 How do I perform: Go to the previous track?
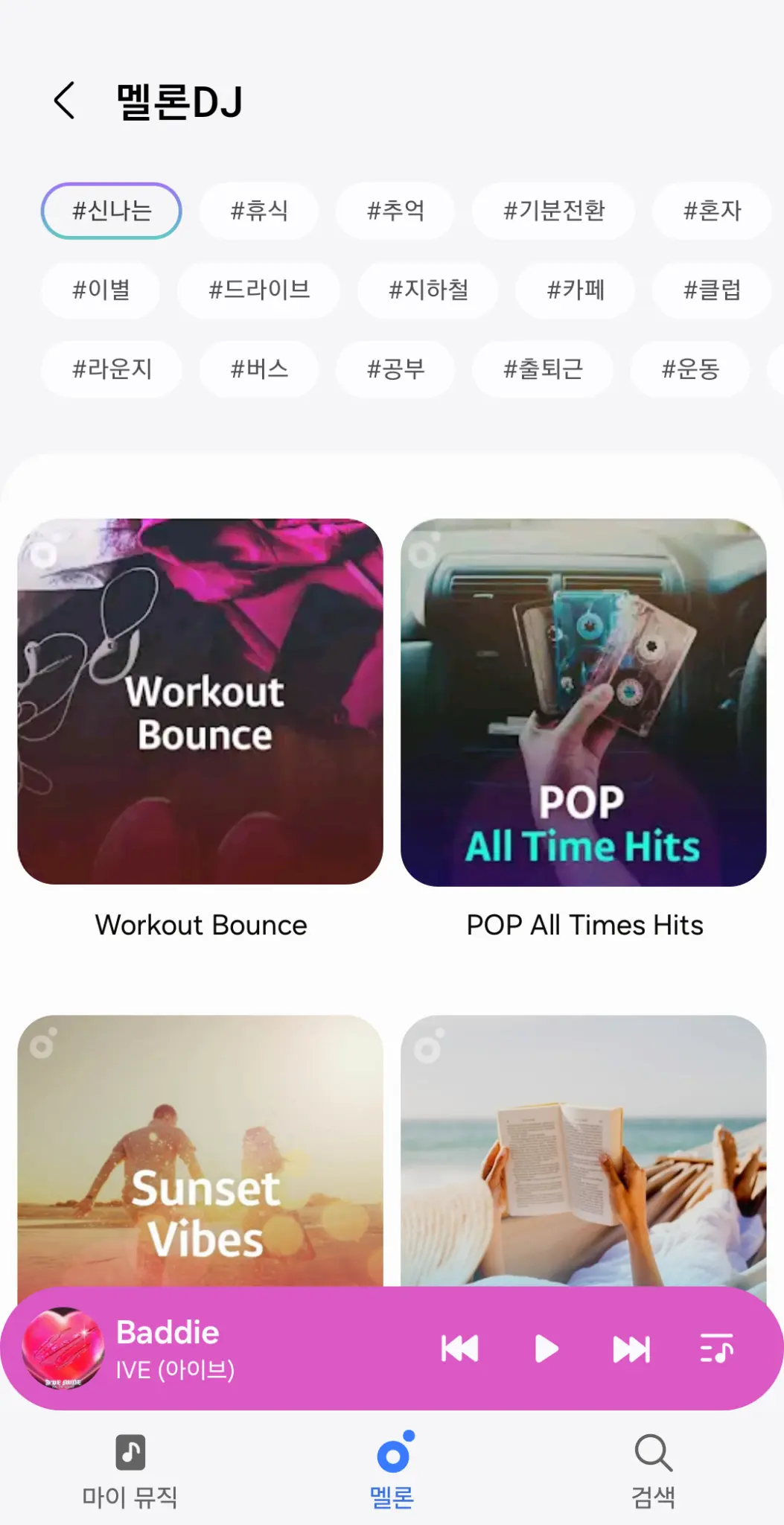459,1349
